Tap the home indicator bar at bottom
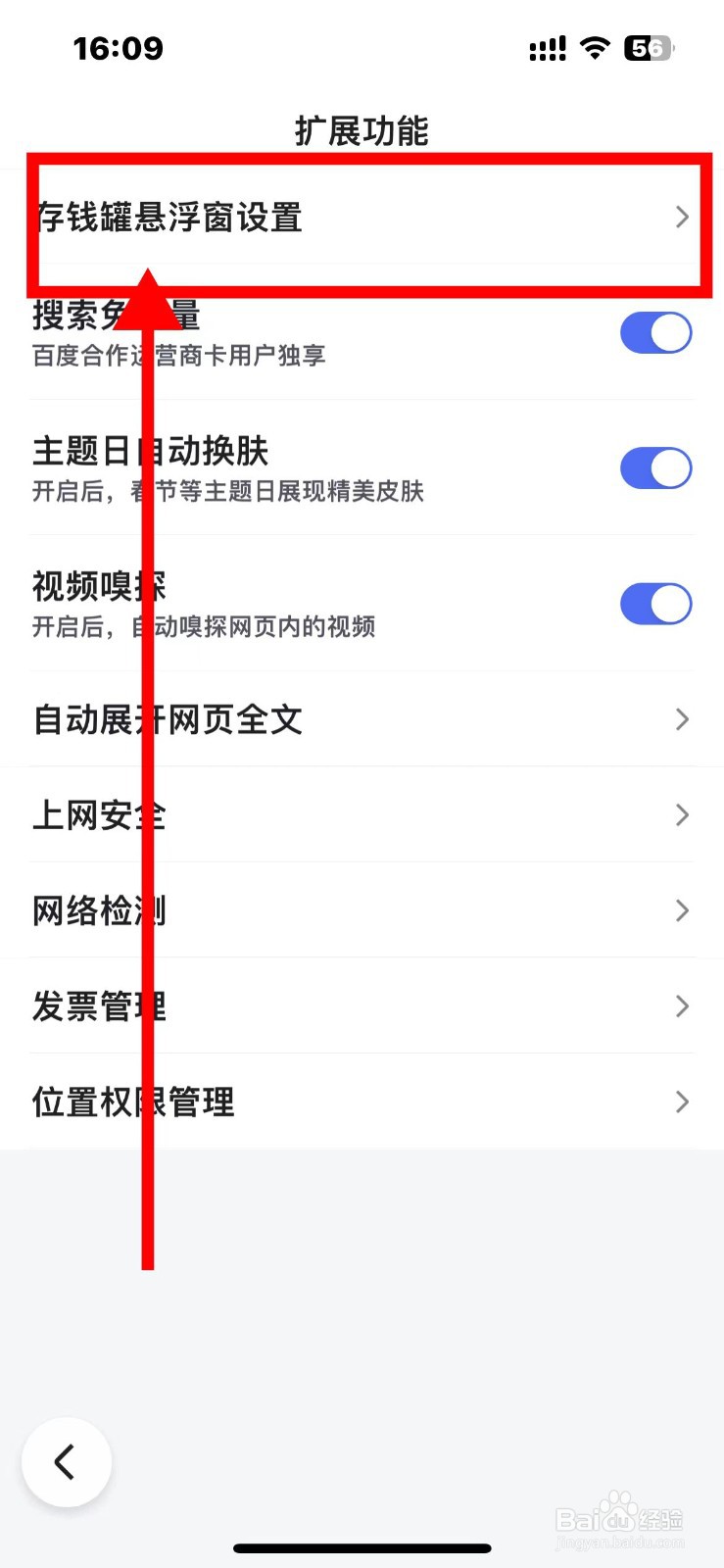The width and height of the screenshot is (724, 1568). click(x=362, y=1548)
